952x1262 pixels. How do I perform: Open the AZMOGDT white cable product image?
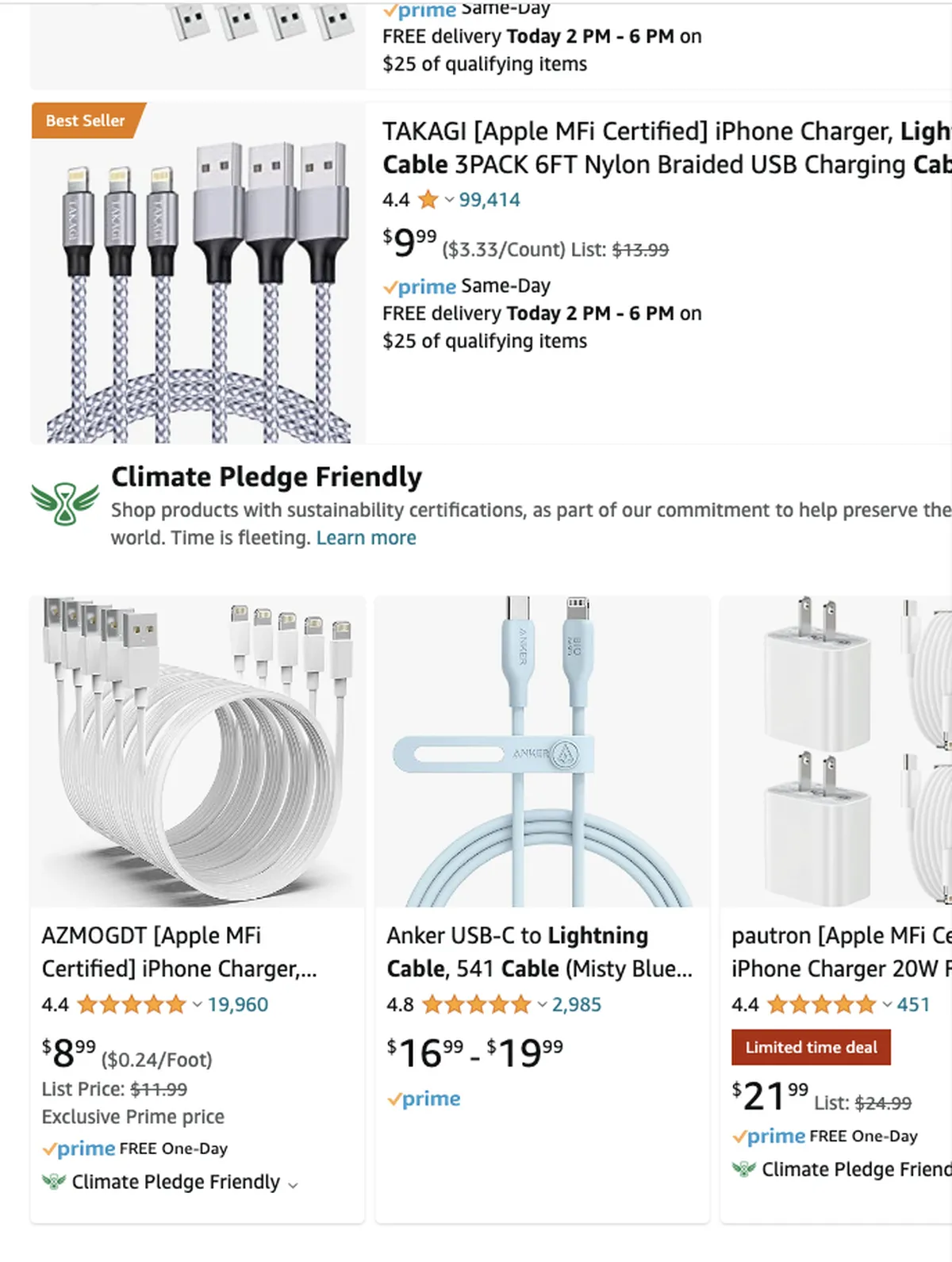tap(198, 751)
